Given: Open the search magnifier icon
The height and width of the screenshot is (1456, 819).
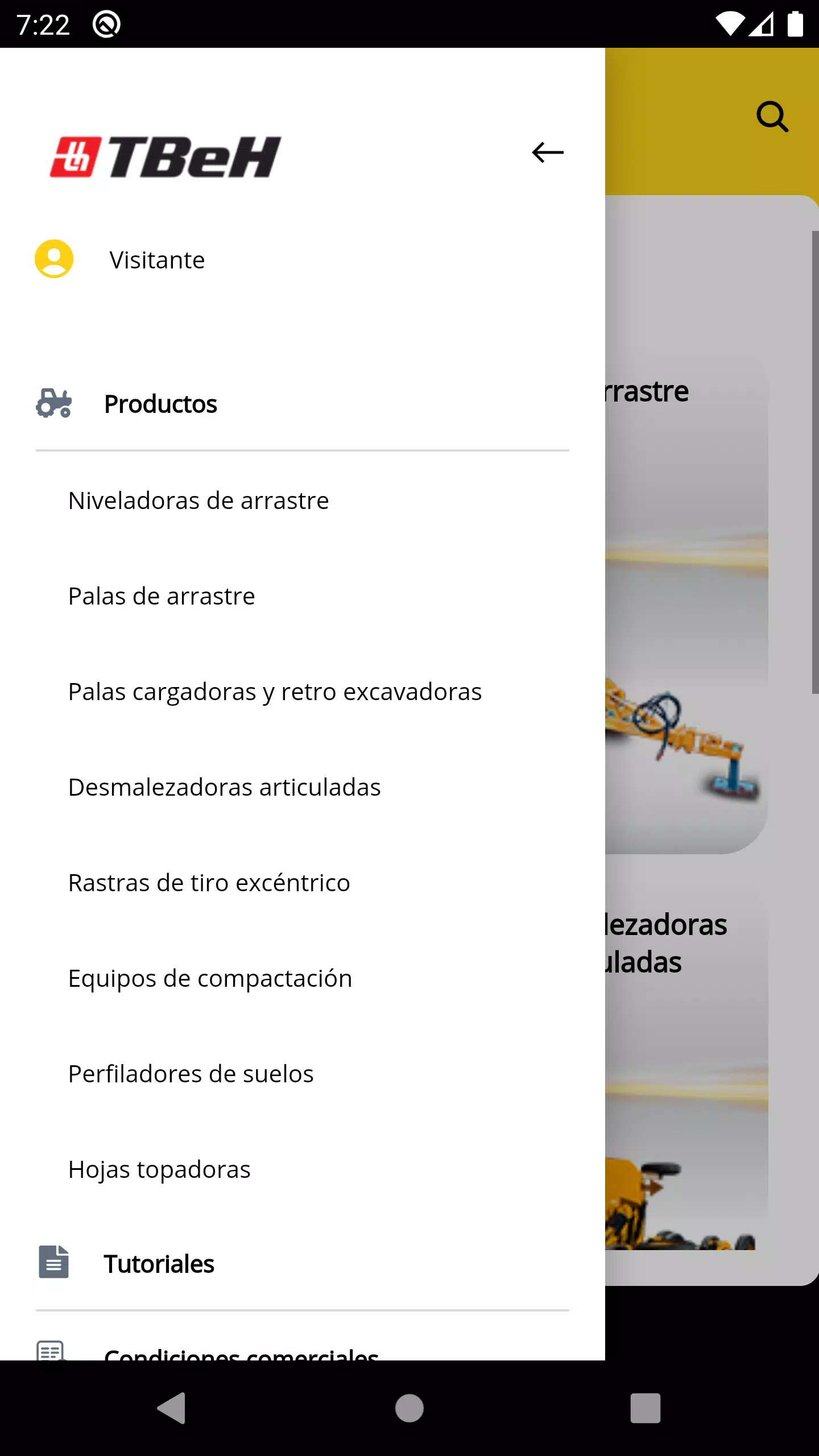Looking at the screenshot, I should point(772,117).
